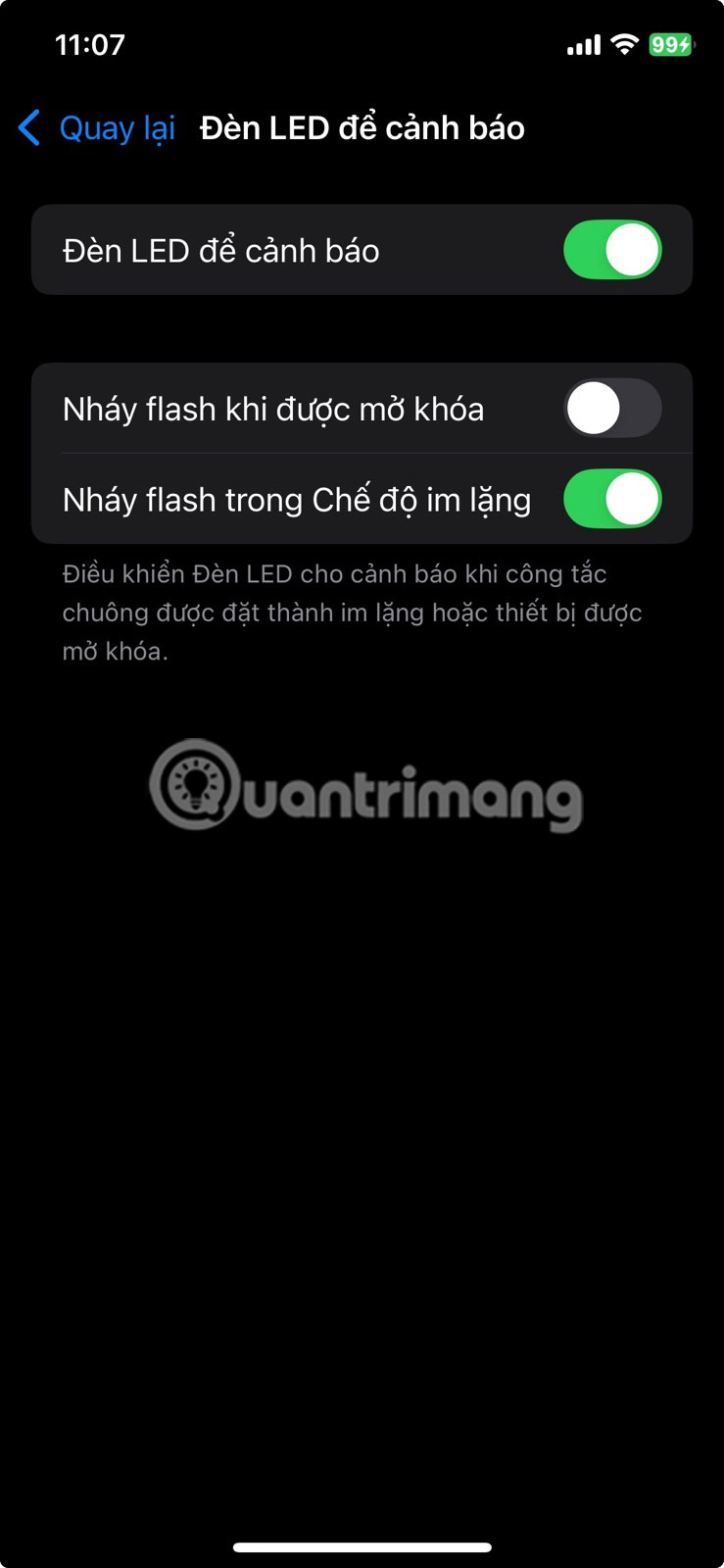
Task: Turn off Đèn LED để cảnh báo
Action: coord(612,250)
